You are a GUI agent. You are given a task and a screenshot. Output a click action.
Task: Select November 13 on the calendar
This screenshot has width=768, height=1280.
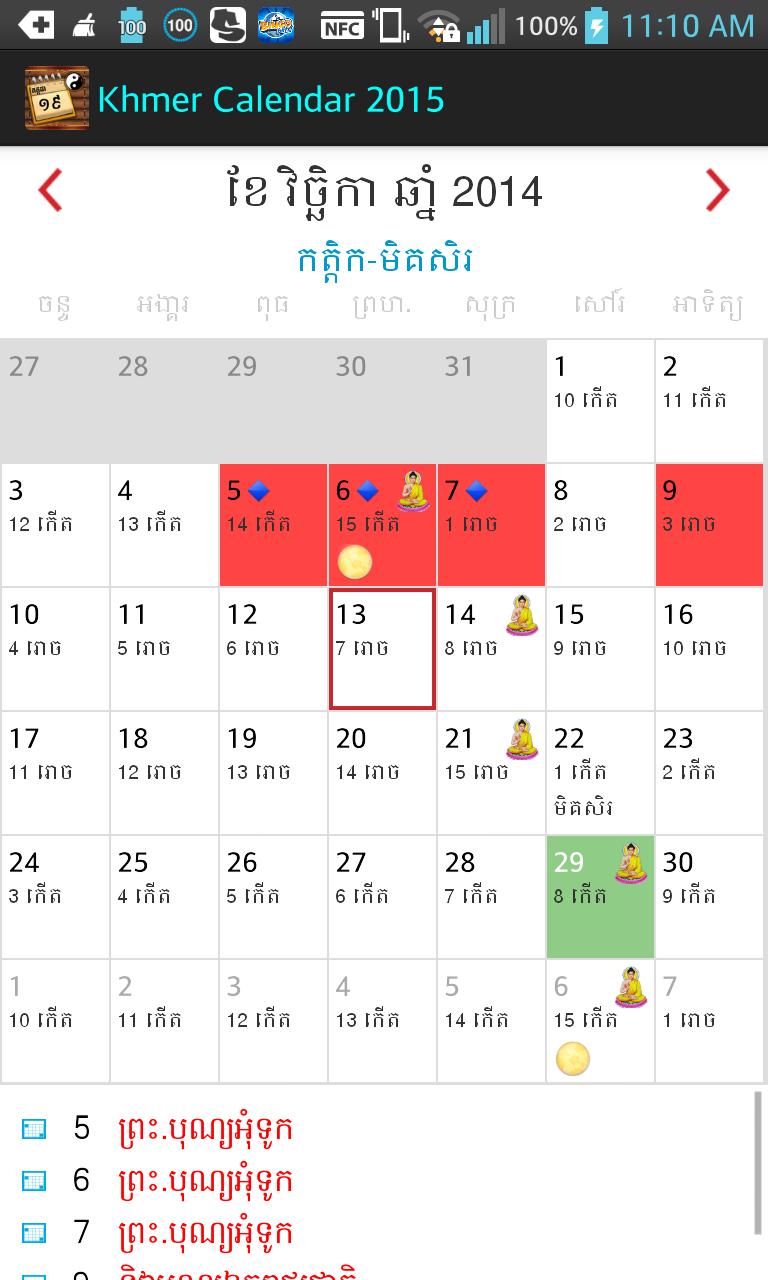pyautogui.click(x=382, y=648)
